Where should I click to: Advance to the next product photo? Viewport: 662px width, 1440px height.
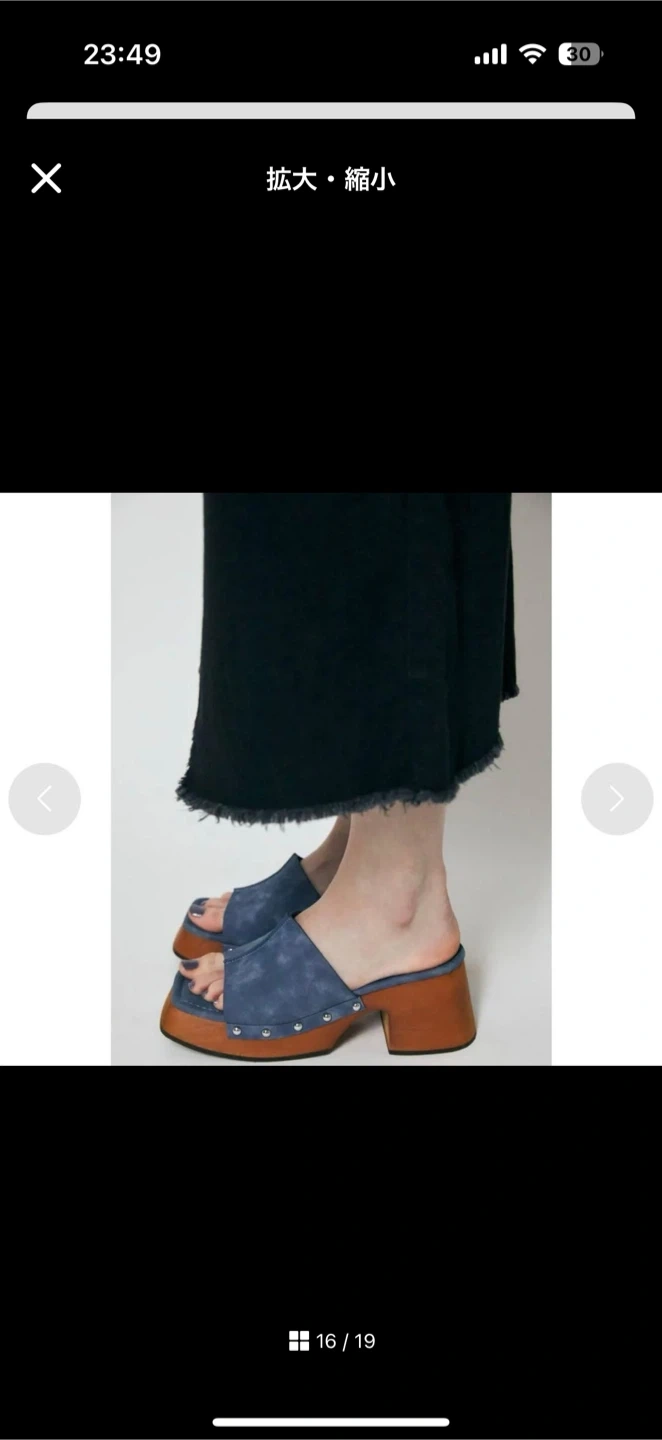[617, 799]
